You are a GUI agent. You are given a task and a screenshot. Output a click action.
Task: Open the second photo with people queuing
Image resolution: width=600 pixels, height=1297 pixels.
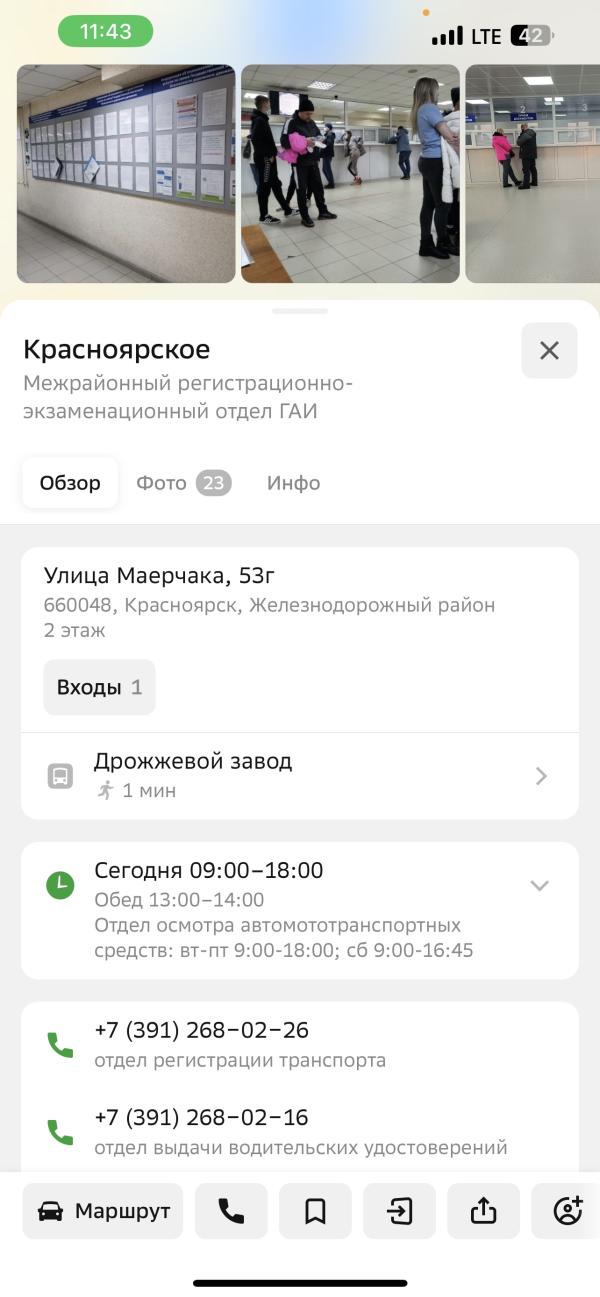[x=350, y=174]
